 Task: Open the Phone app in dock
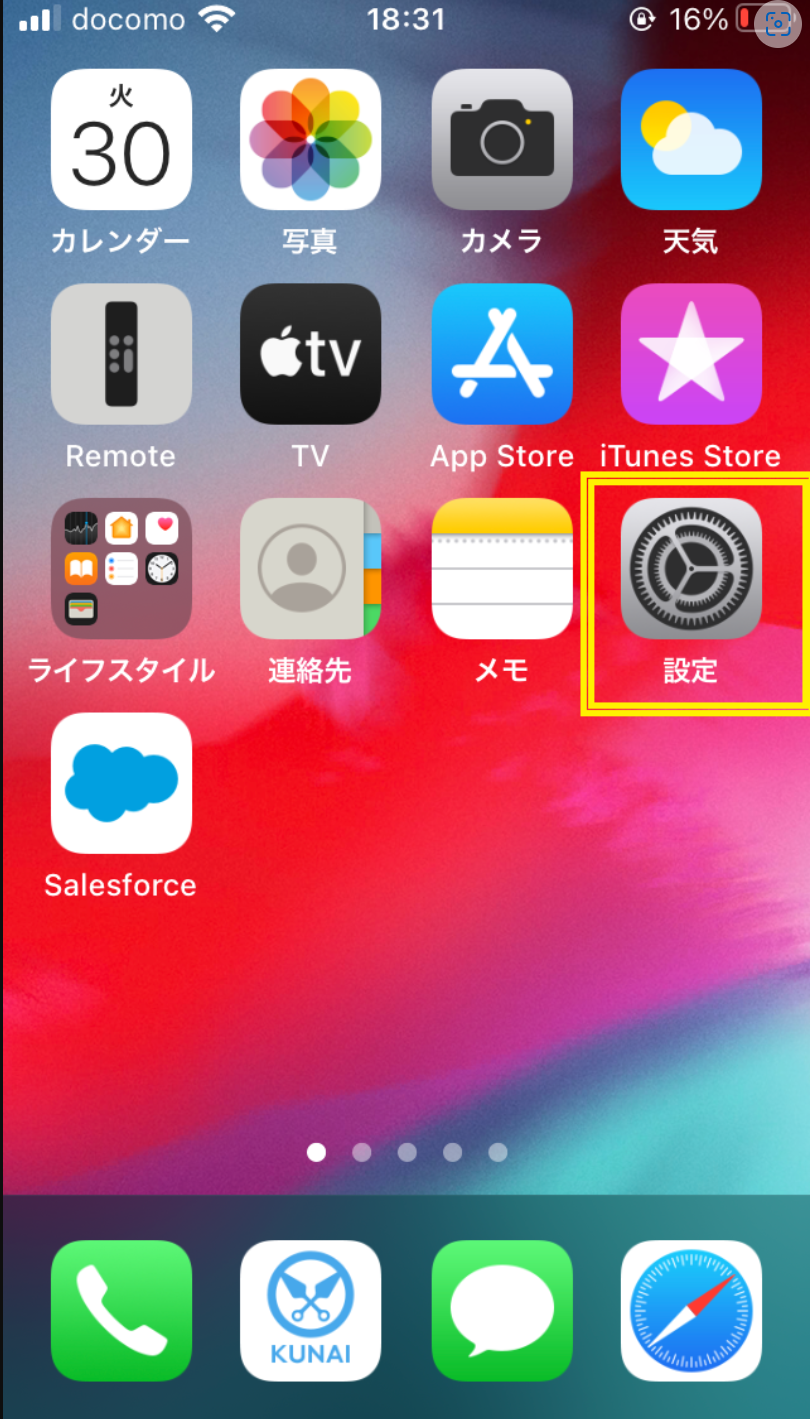[121, 1310]
